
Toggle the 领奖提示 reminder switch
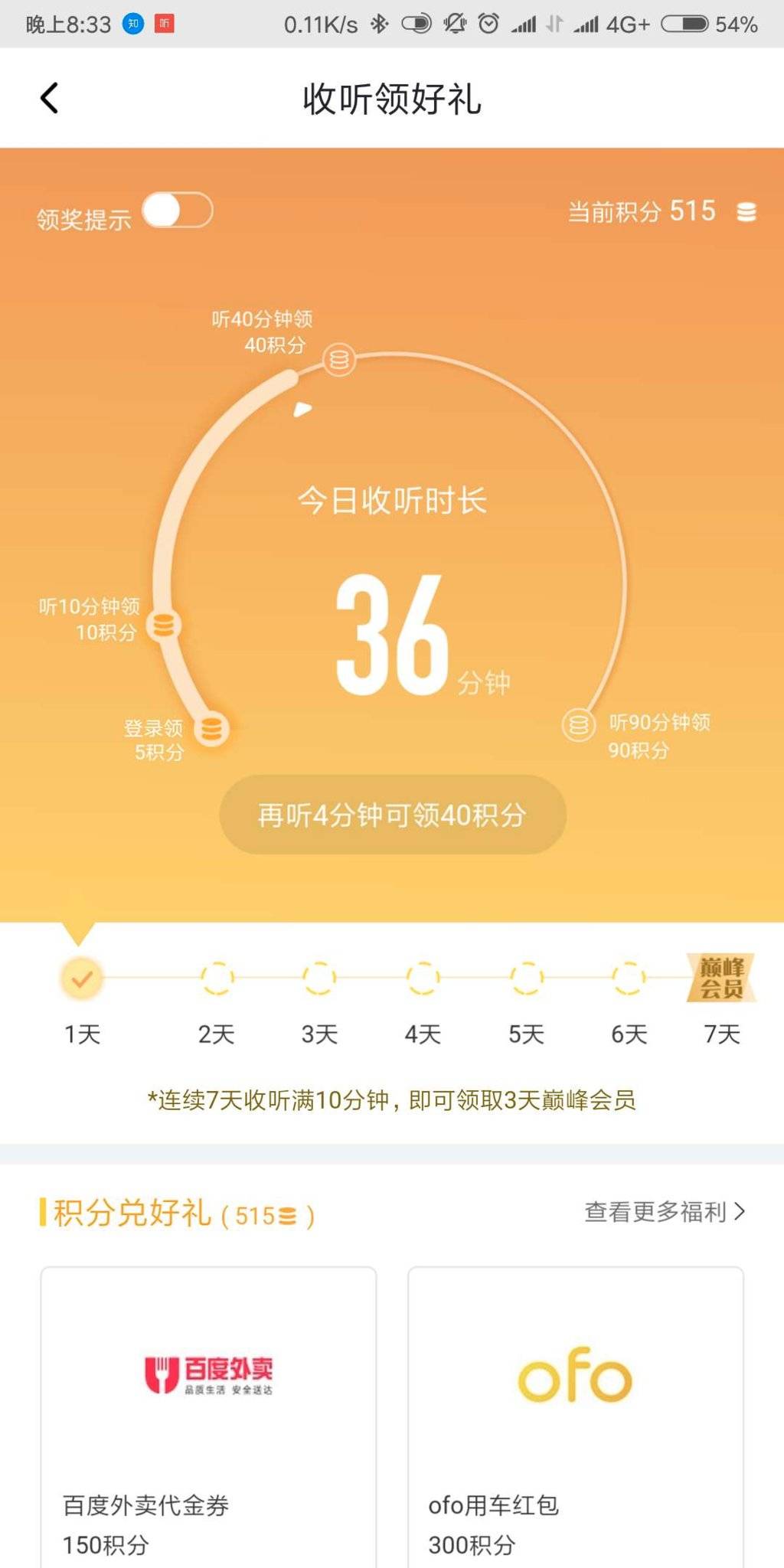[178, 211]
